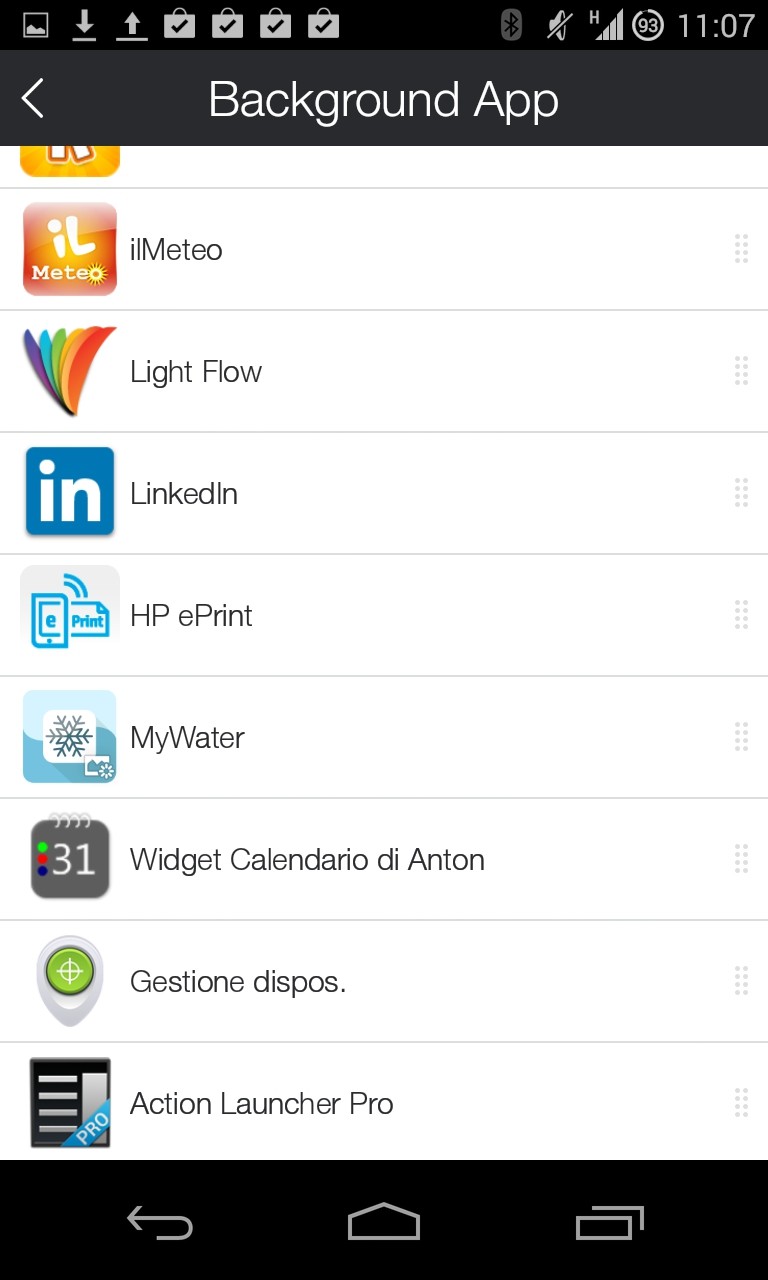This screenshot has height=1280, width=768.
Task: Tap the drag handle beside LinkedIn
Action: pos(741,493)
